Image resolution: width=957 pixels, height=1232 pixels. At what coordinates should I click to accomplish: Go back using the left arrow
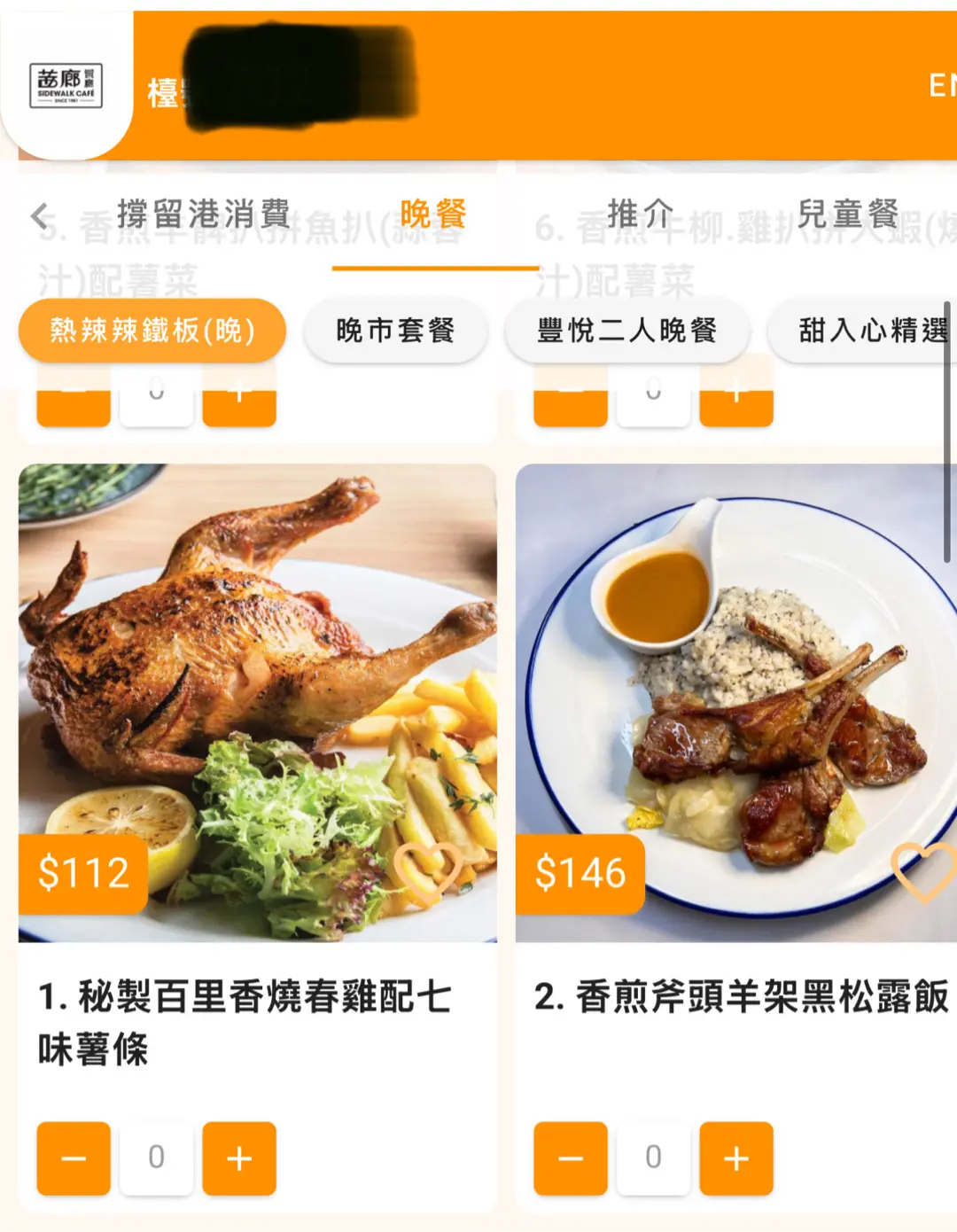[40, 215]
